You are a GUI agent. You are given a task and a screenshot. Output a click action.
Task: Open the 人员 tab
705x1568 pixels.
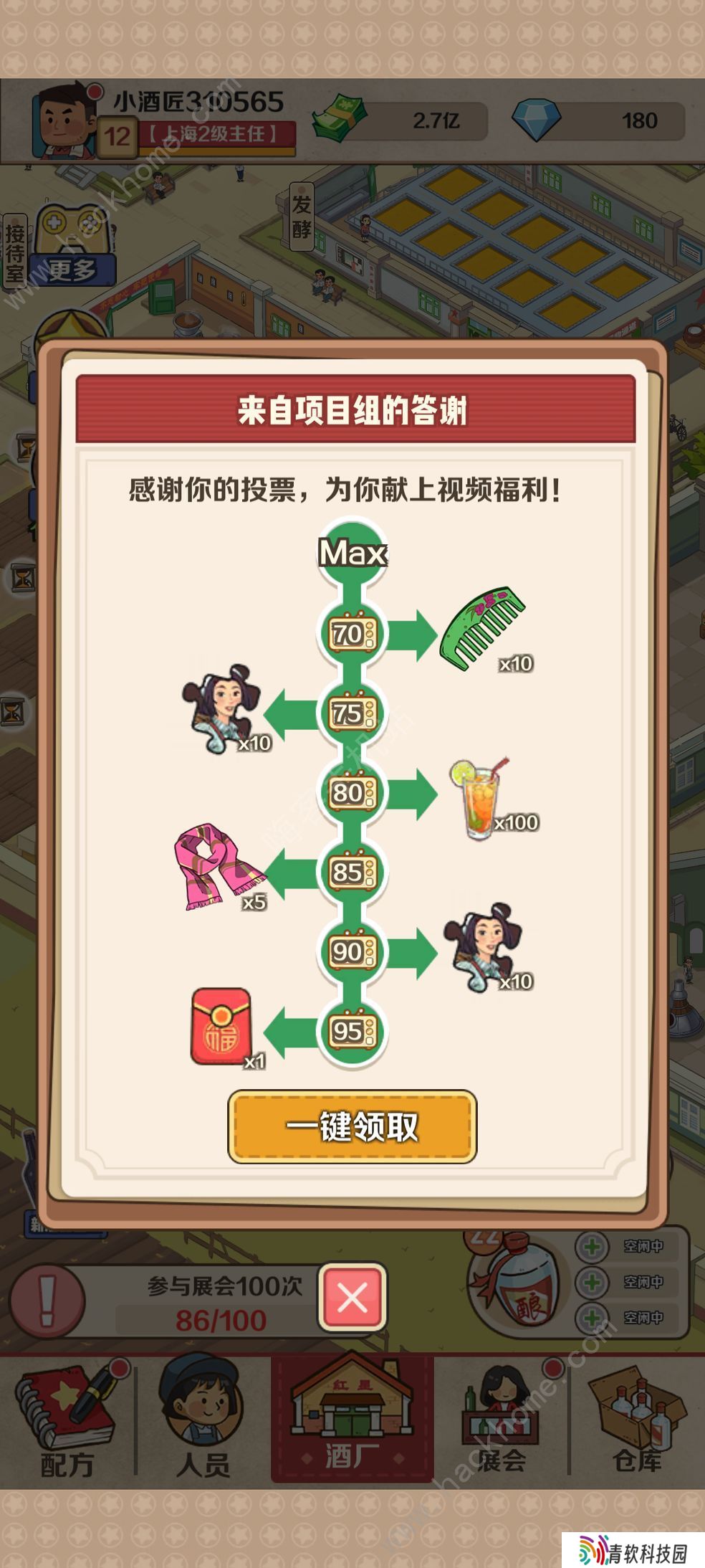(203, 1420)
